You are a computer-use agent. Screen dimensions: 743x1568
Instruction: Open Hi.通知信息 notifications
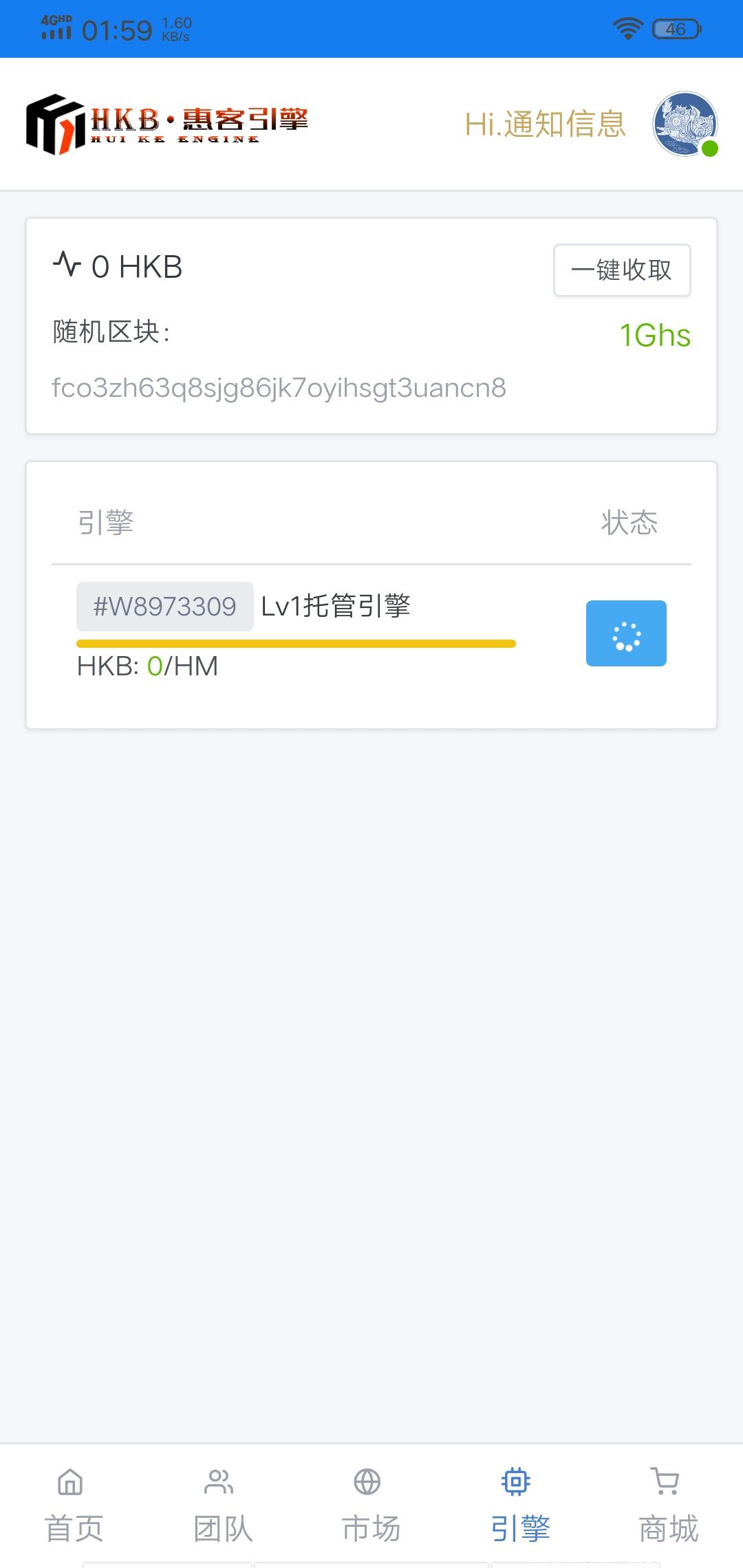click(546, 124)
